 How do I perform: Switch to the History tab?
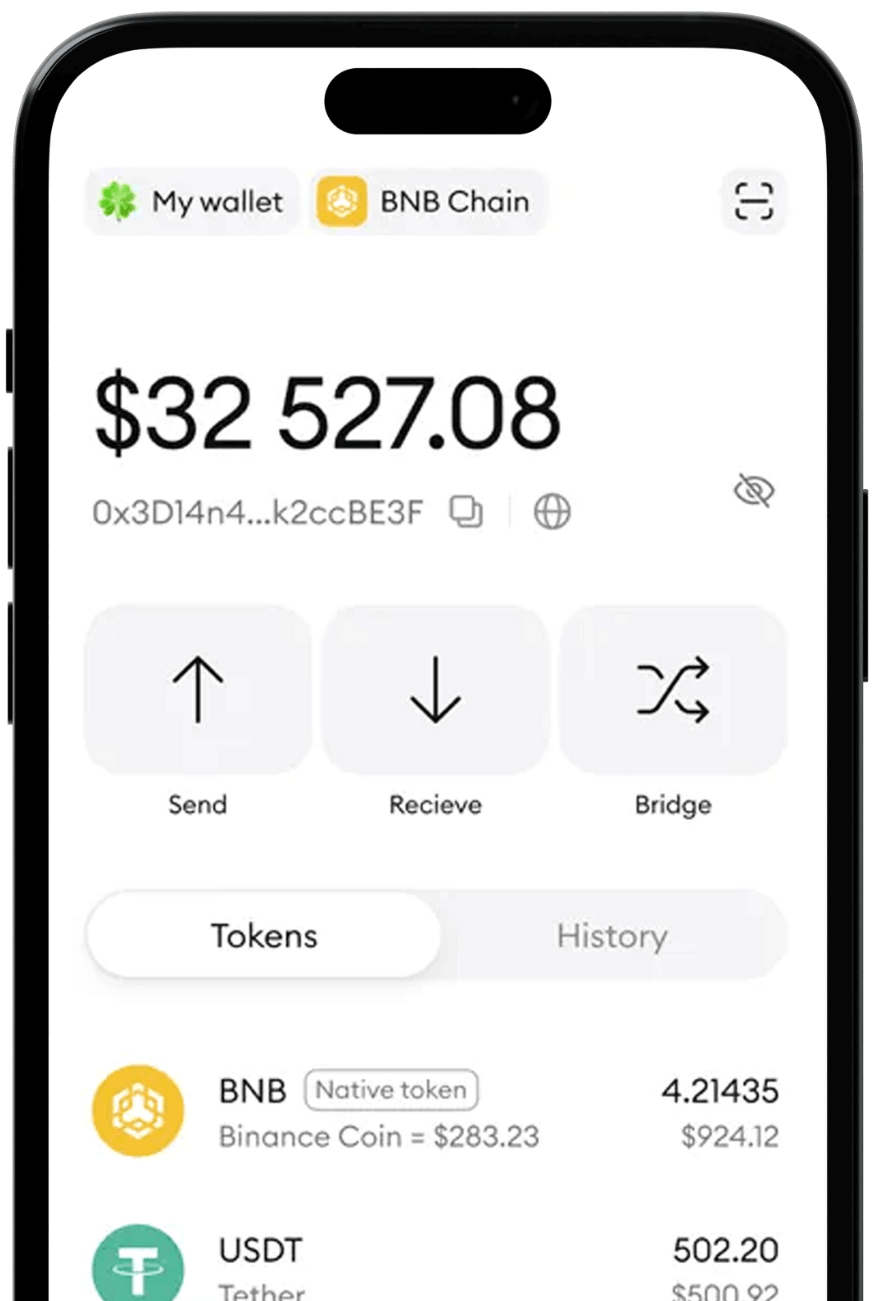(612, 935)
